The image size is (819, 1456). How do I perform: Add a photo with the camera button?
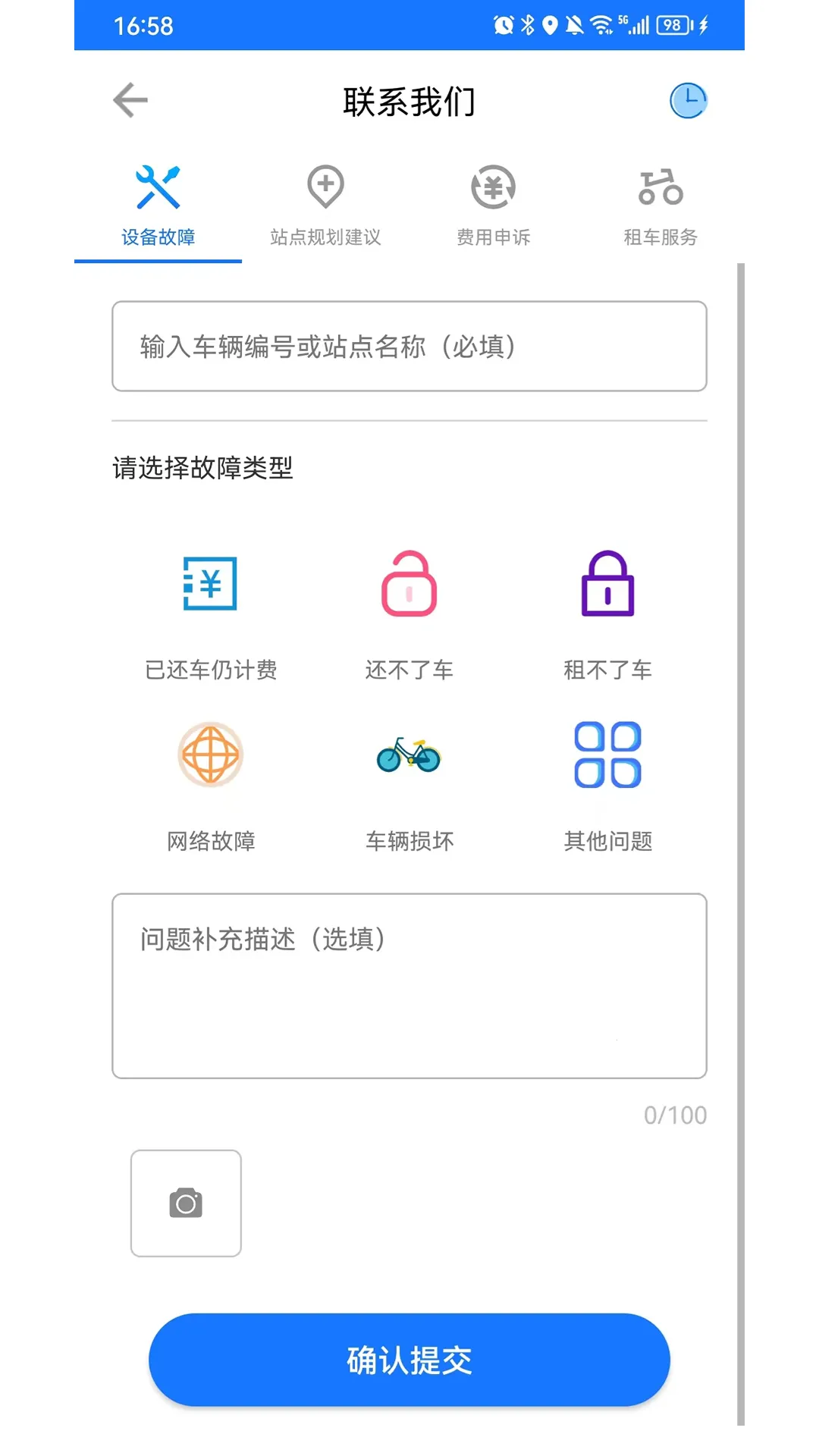coord(186,1203)
